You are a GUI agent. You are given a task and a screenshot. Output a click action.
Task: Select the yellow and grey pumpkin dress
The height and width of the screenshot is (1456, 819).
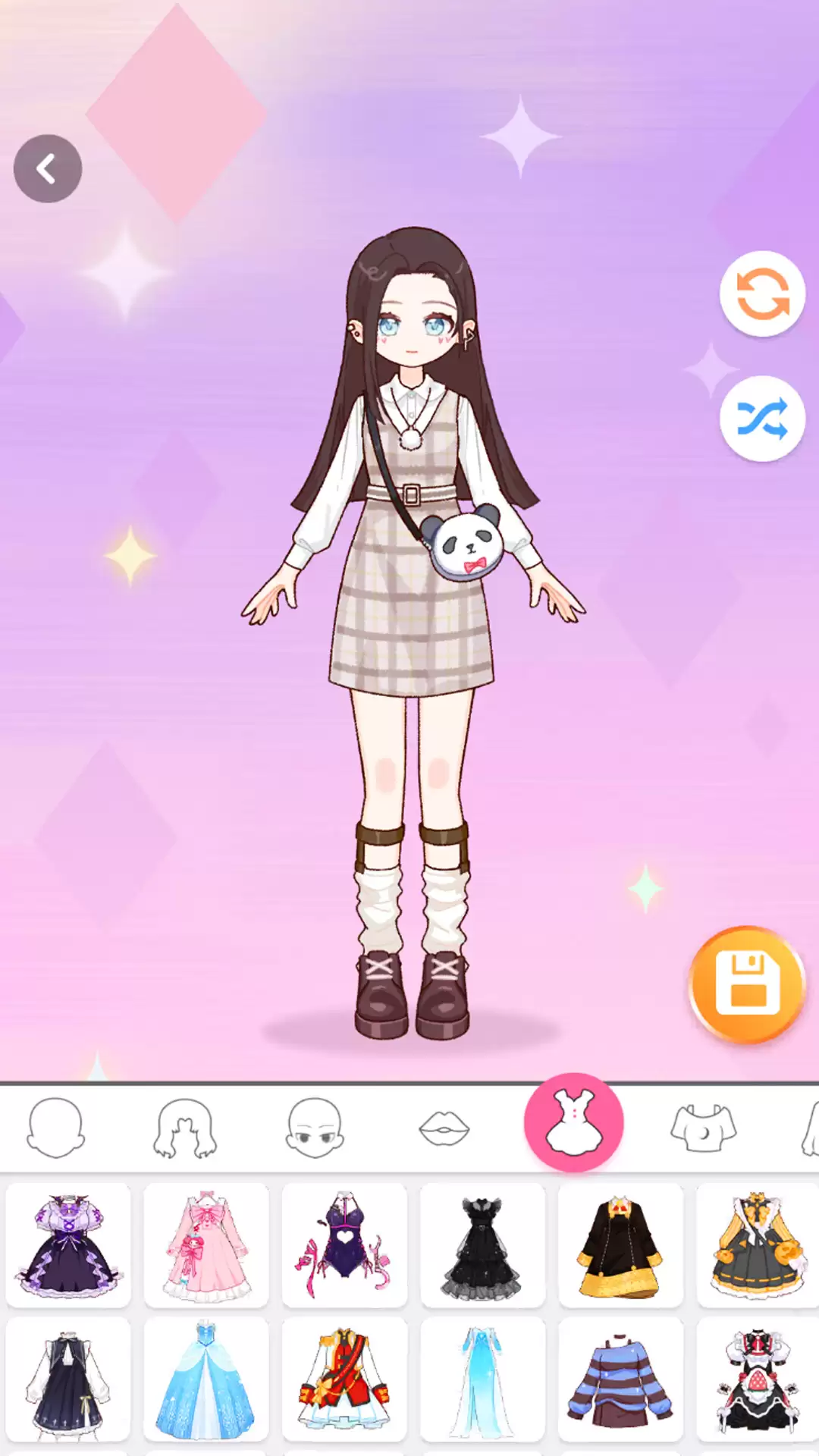[758, 1245]
